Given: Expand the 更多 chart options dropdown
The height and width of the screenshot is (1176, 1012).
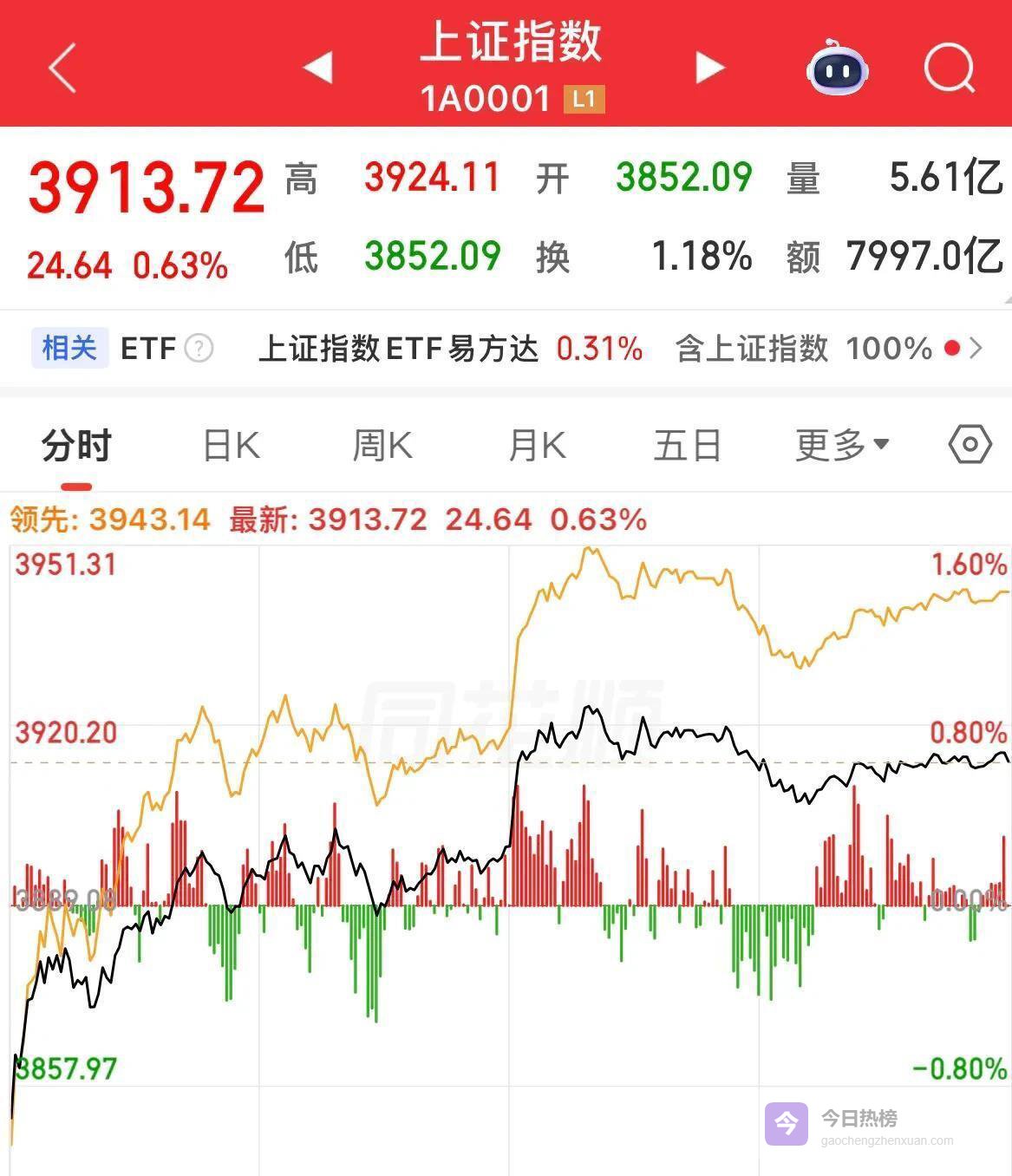Looking at the screenshot, I should tap(841, 446).
